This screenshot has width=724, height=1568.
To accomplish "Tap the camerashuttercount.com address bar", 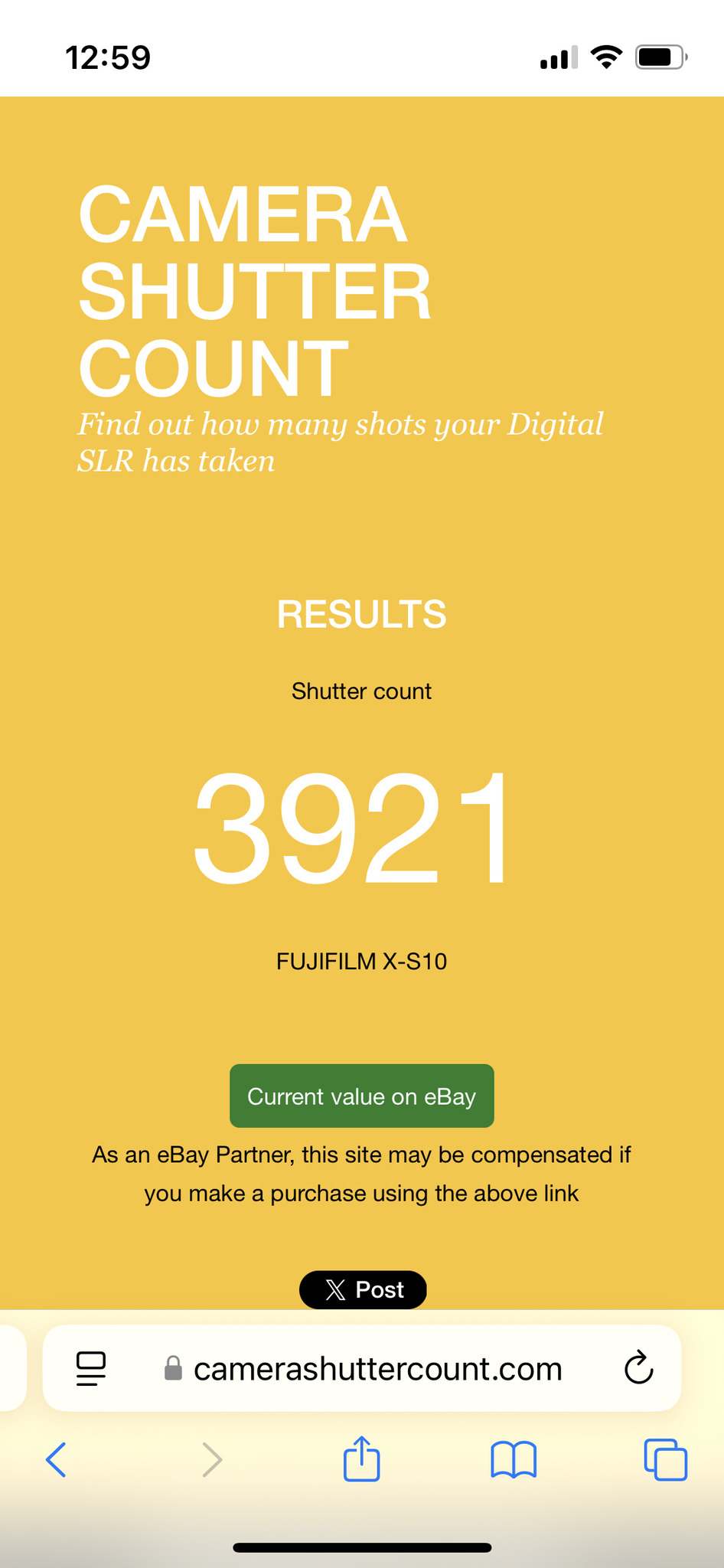I will point(377,1369).
